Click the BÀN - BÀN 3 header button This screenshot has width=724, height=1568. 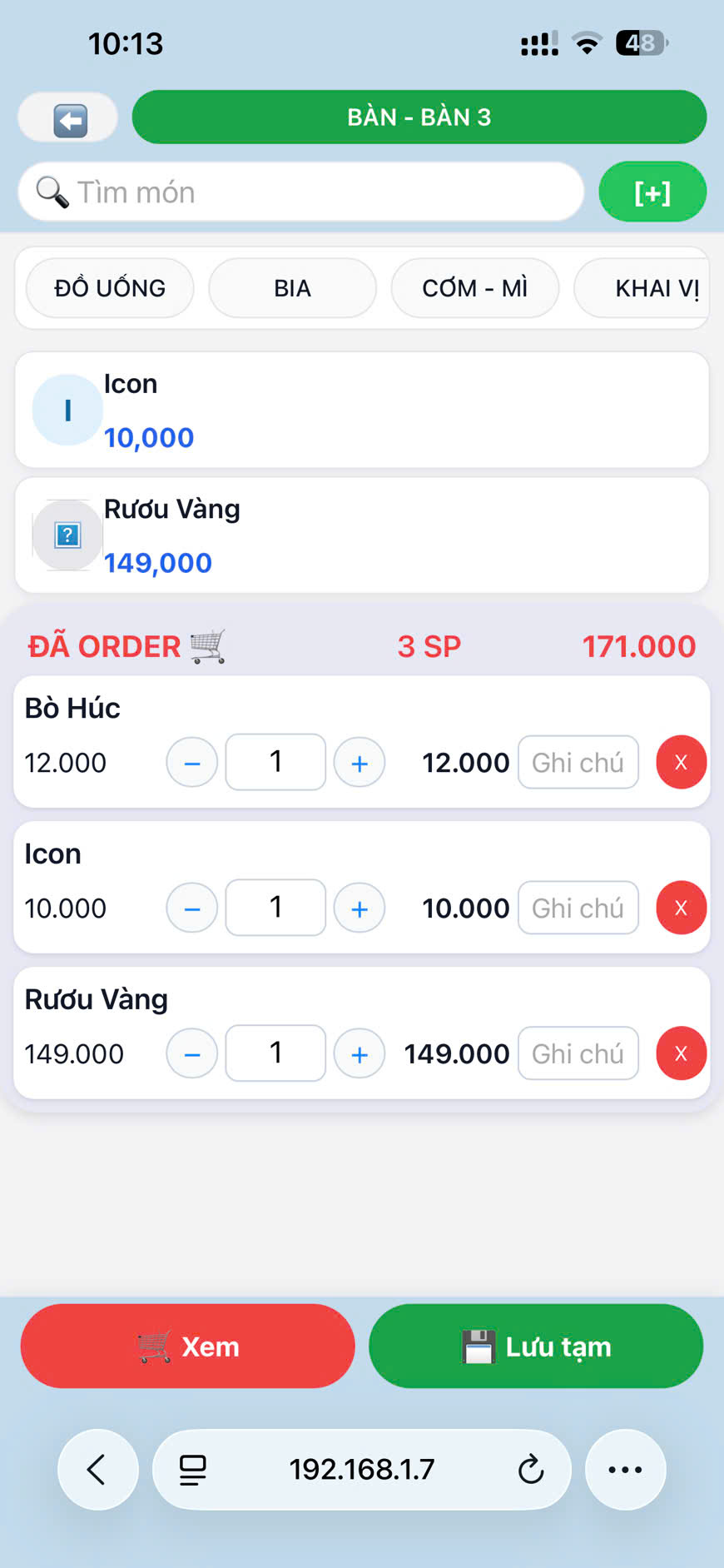pyautogui.click(x=419, y=117)
